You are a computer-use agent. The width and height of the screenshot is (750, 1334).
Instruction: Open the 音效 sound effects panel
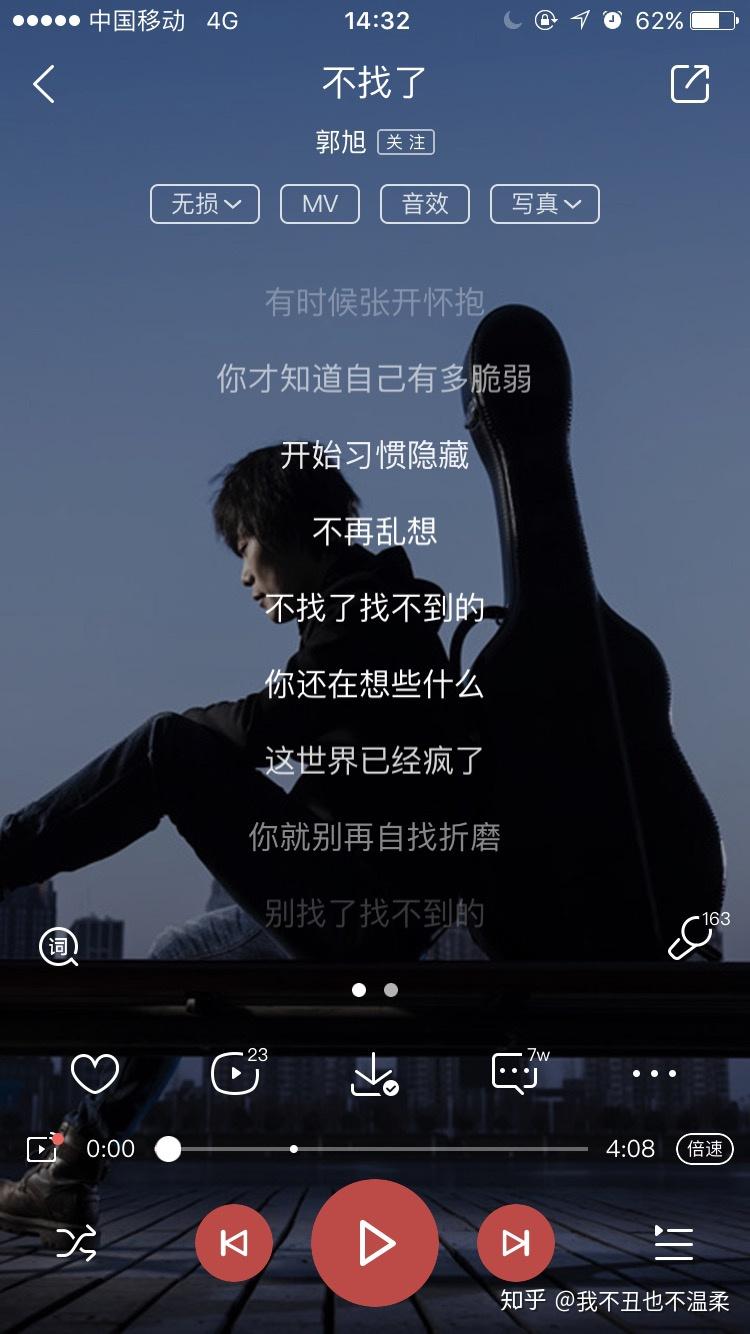[x=425, y=204]
